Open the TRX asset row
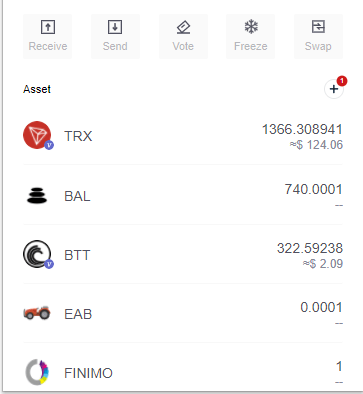Viewport: 363px width, 394px height. (183, 136)
